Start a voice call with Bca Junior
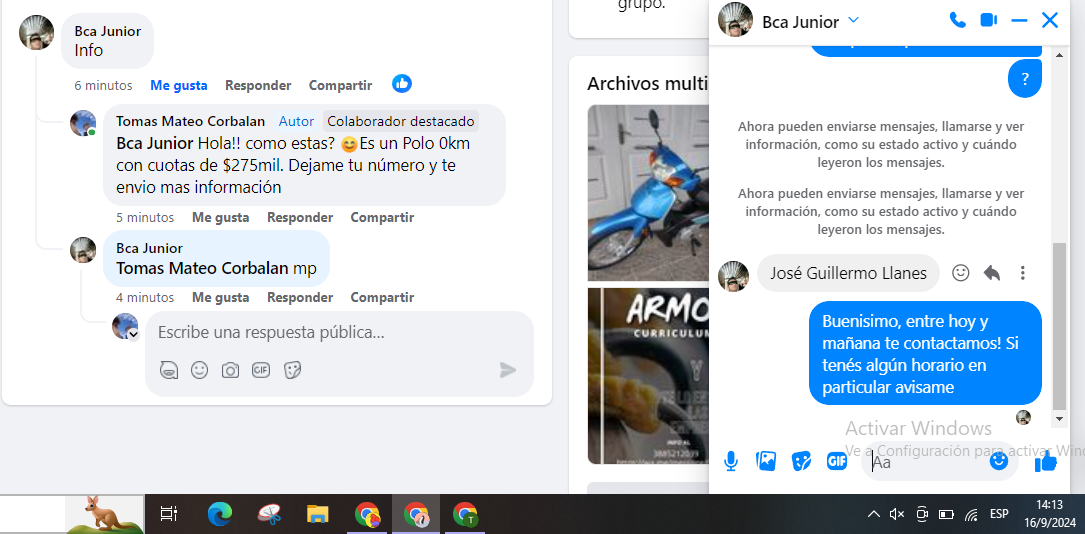This screenshot has width=1085, height=534. [x=957, y=20]
